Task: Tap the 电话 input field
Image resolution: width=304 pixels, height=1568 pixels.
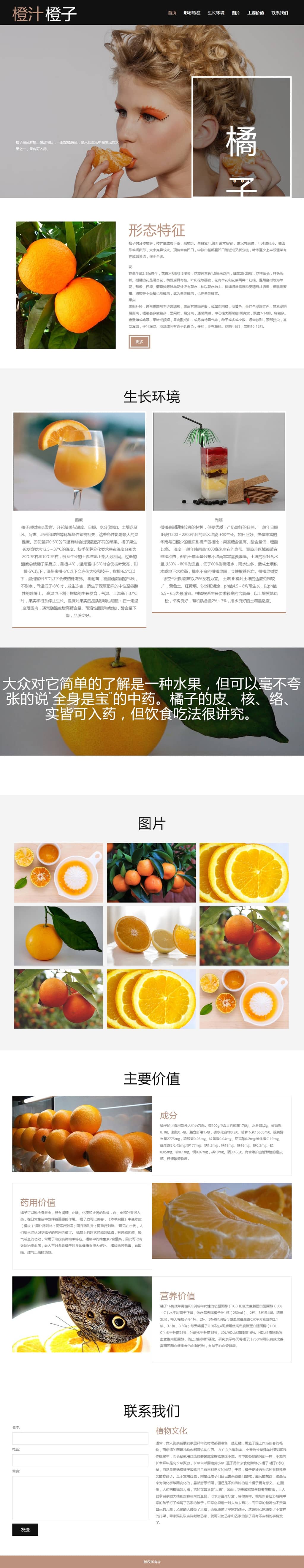Action: [80, 1460]
